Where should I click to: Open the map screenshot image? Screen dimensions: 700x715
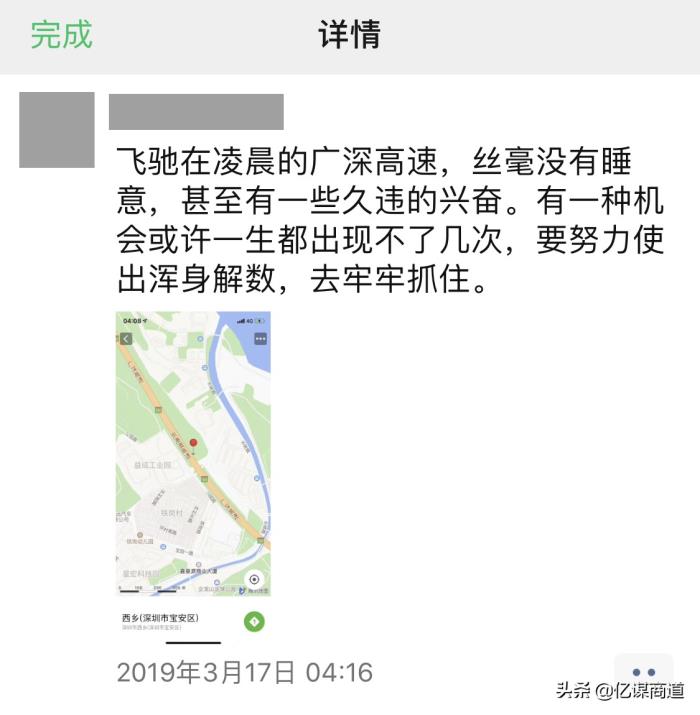(x=193, y=476)
